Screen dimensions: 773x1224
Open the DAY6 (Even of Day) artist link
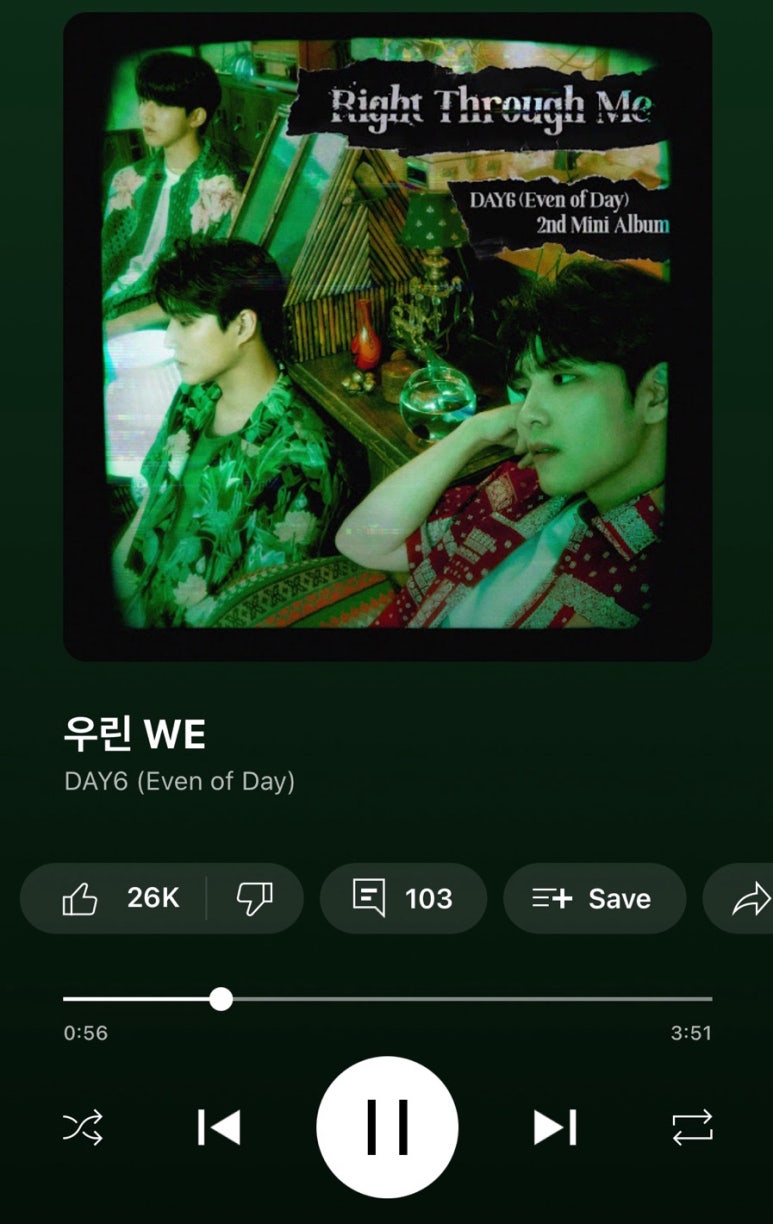tap(179, 781)
